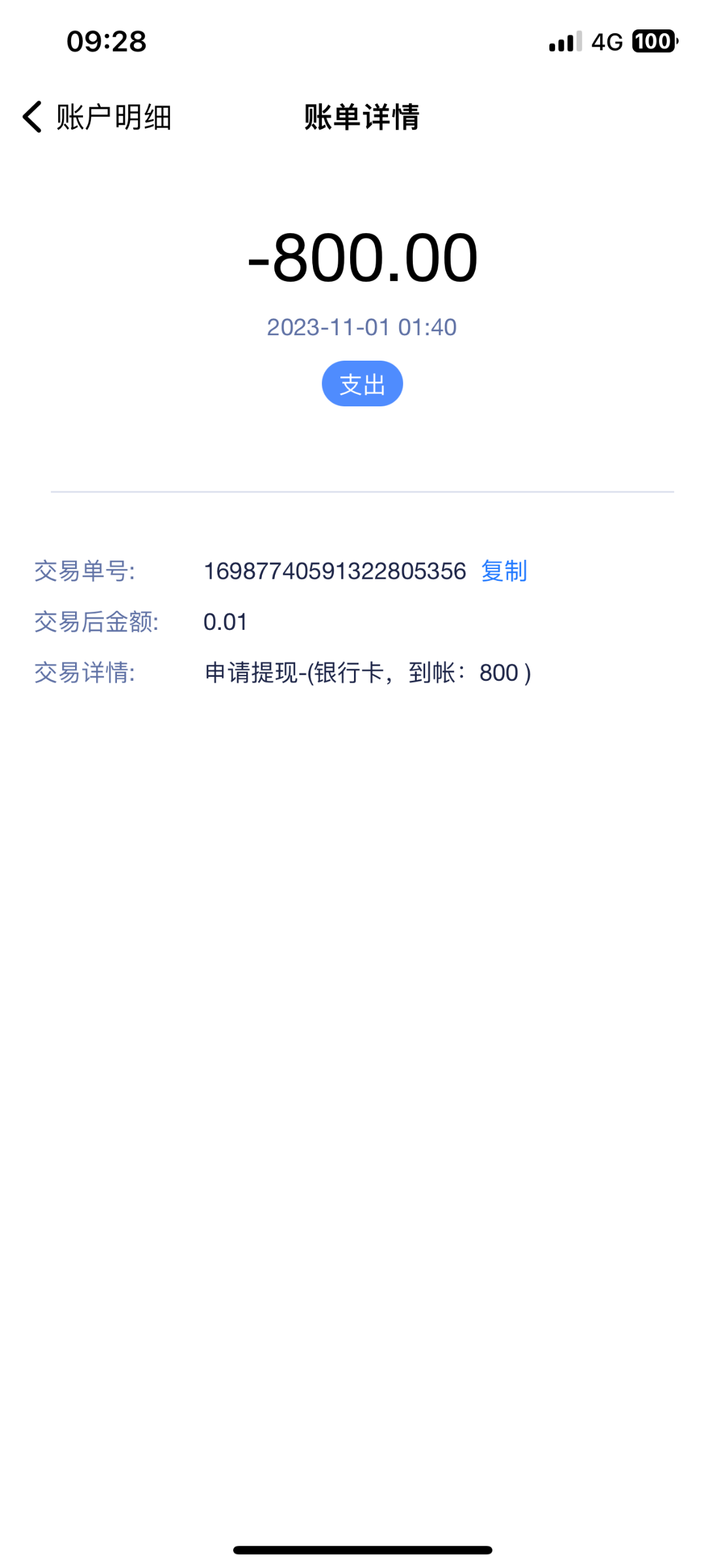Tap the transaction date 2023-11-01 01:40
This screenshot has height=1568, width=725.
(x=362, y=327)
